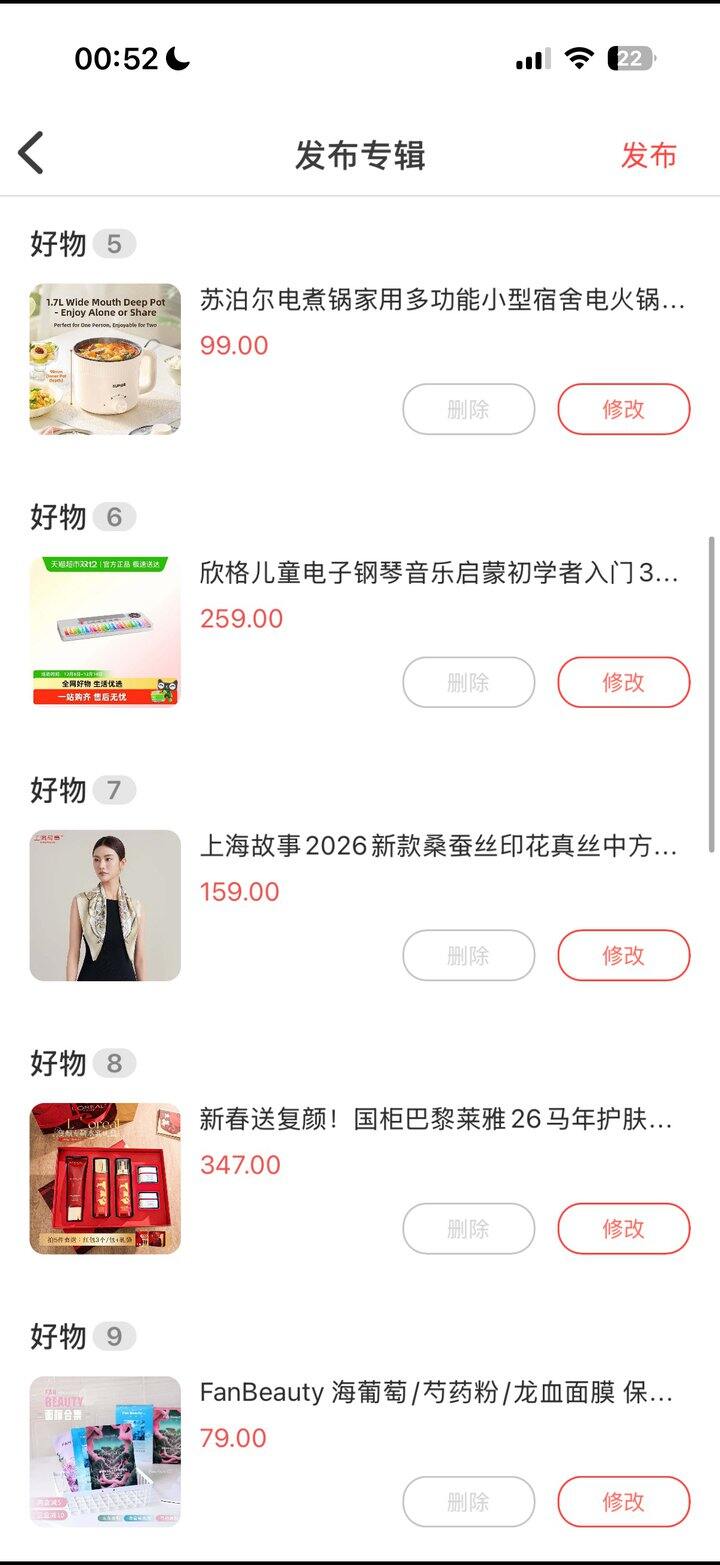The height and width of the screenshot is (1565, 720).
Task: Edit the 上海故事 silk scarf item
Action: [x=623, y=955]
